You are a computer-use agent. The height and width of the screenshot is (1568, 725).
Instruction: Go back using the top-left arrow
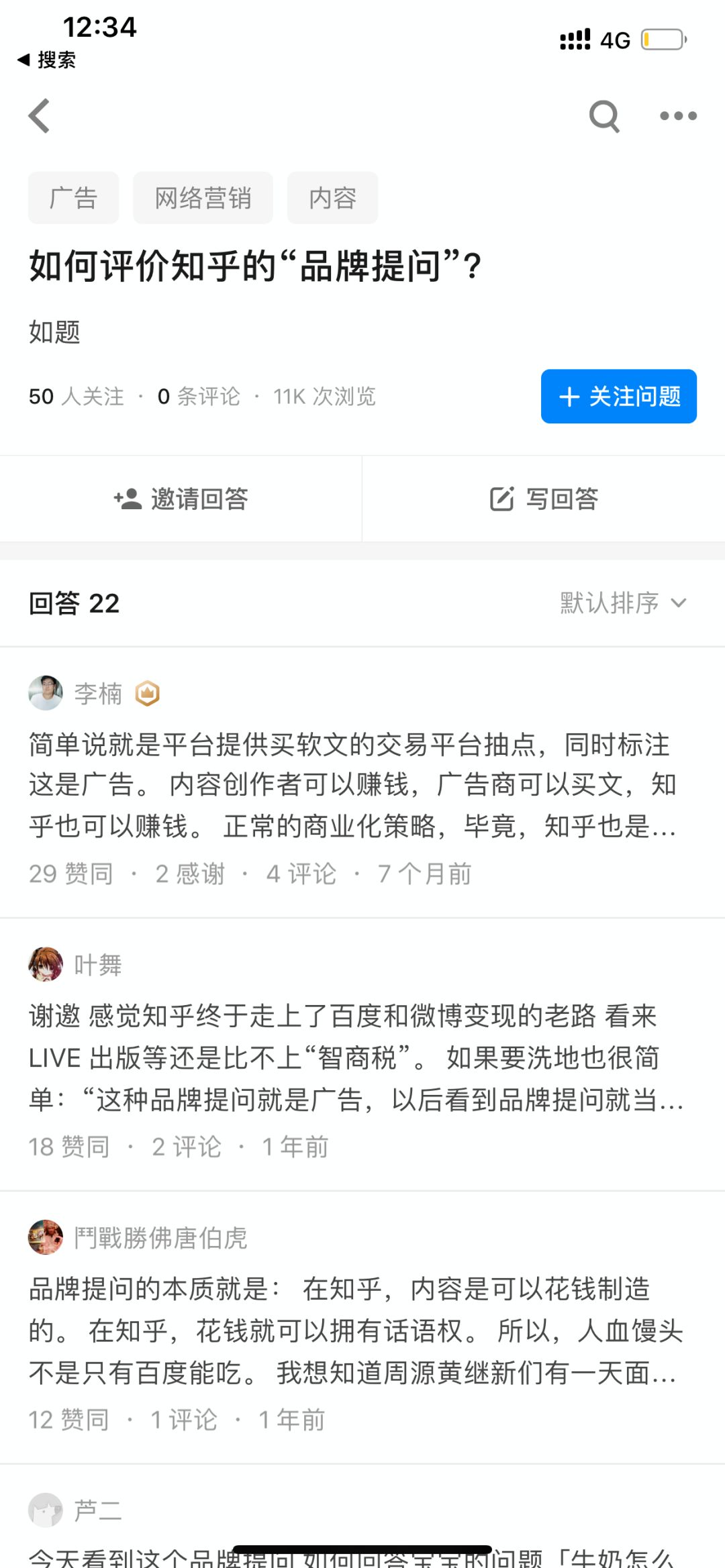click(40, 116)
